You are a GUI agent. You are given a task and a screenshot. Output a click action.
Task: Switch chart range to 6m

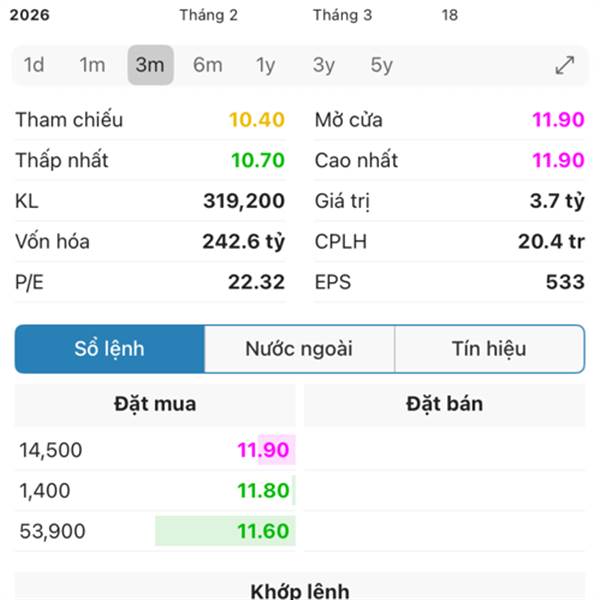[208, 65]
